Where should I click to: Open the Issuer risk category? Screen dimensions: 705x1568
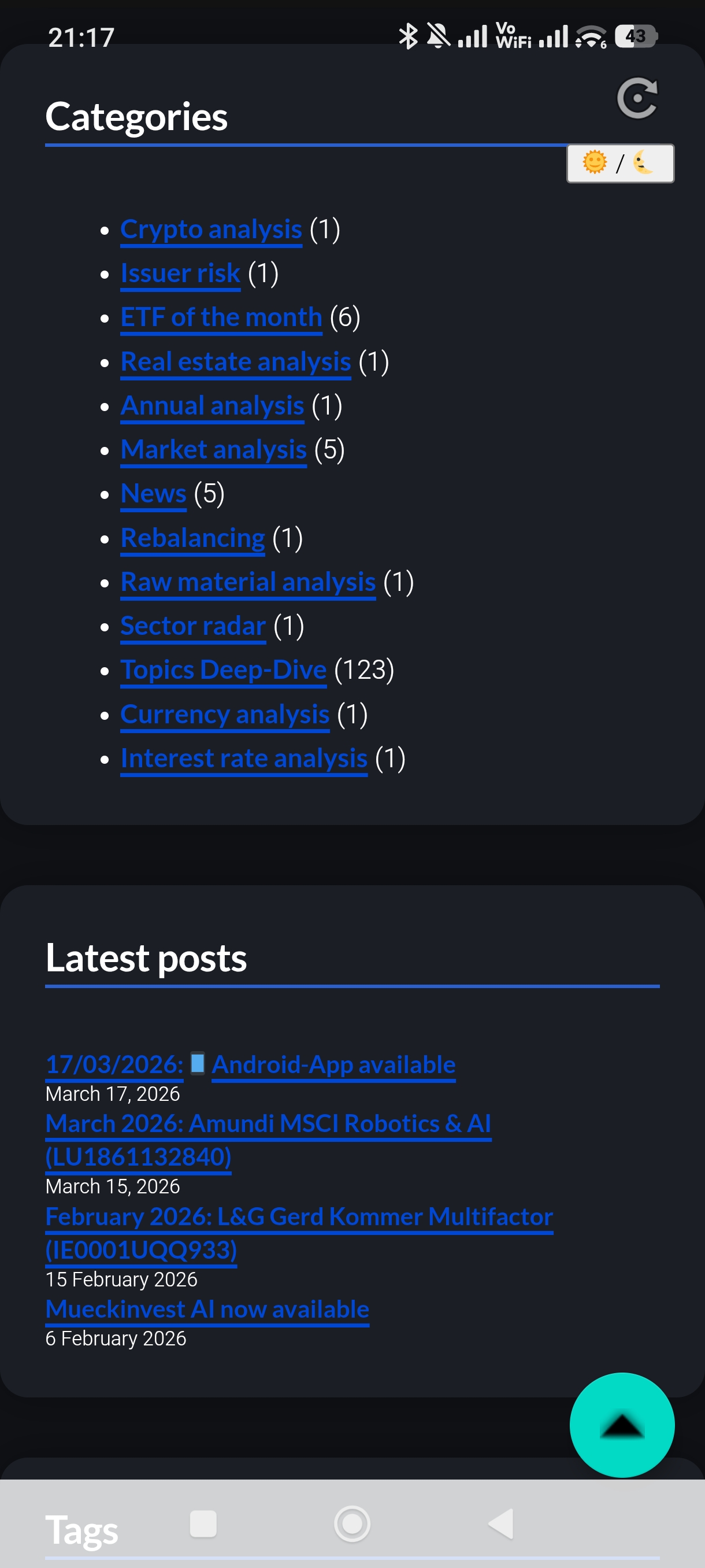(x=180, y=273)
